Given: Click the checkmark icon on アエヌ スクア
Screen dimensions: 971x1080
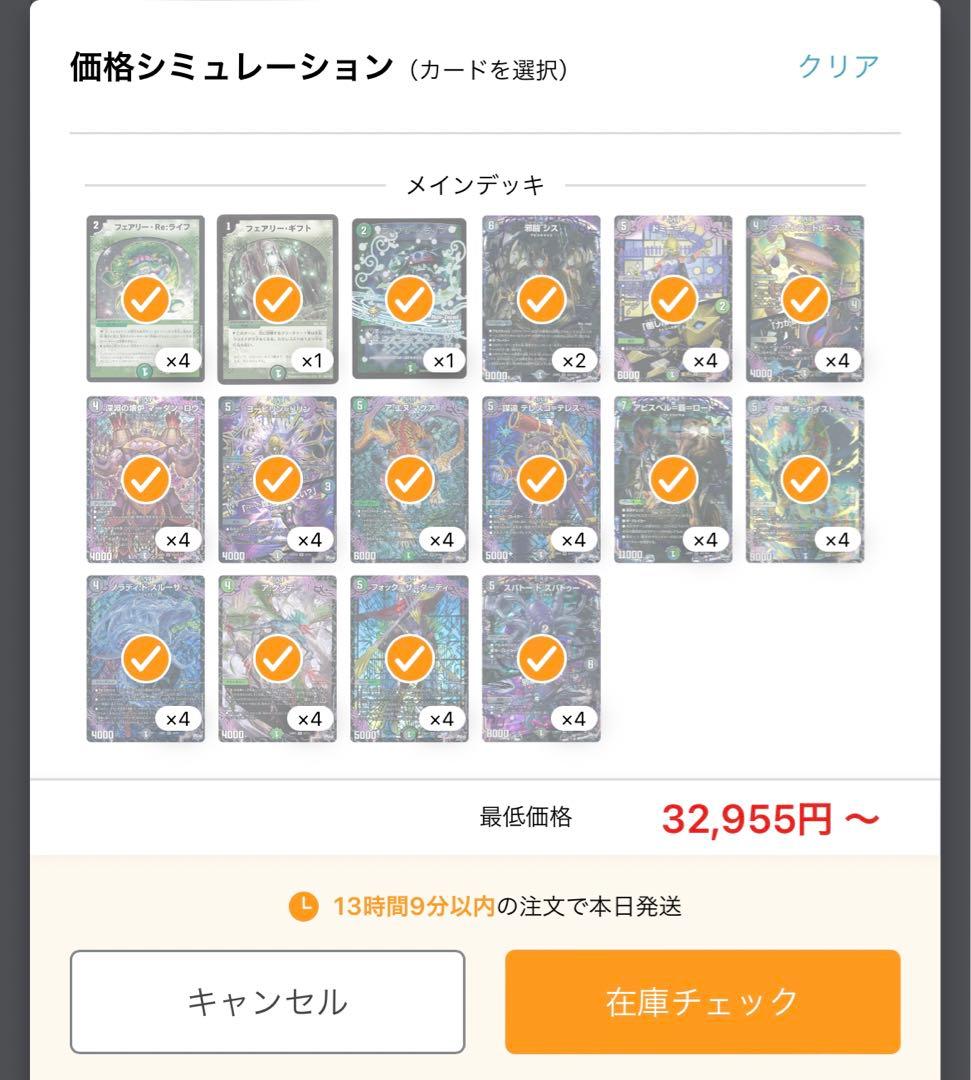Looking at the screenshot, I should point(409,478).
